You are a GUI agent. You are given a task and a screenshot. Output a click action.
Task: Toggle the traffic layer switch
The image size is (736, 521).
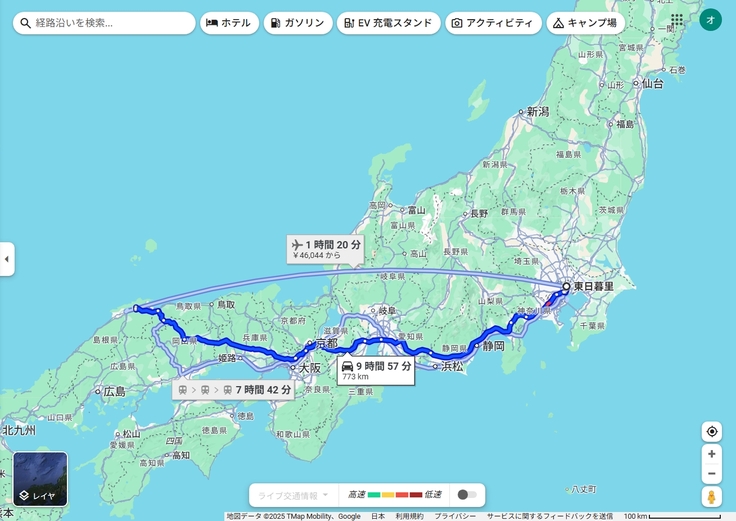click(x=465, y=495)
